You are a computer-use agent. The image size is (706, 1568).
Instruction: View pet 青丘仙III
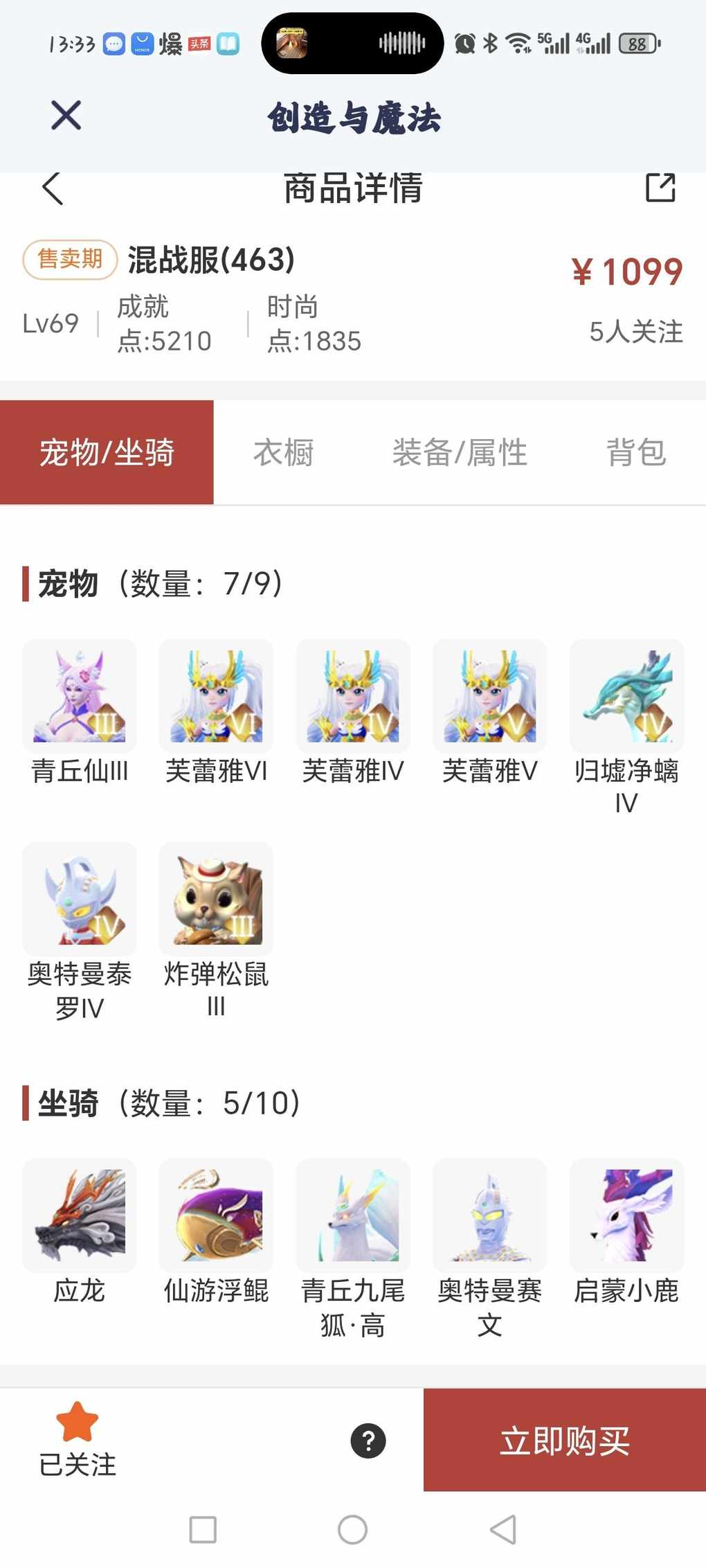pyautogui.click(x=80, y=696)
